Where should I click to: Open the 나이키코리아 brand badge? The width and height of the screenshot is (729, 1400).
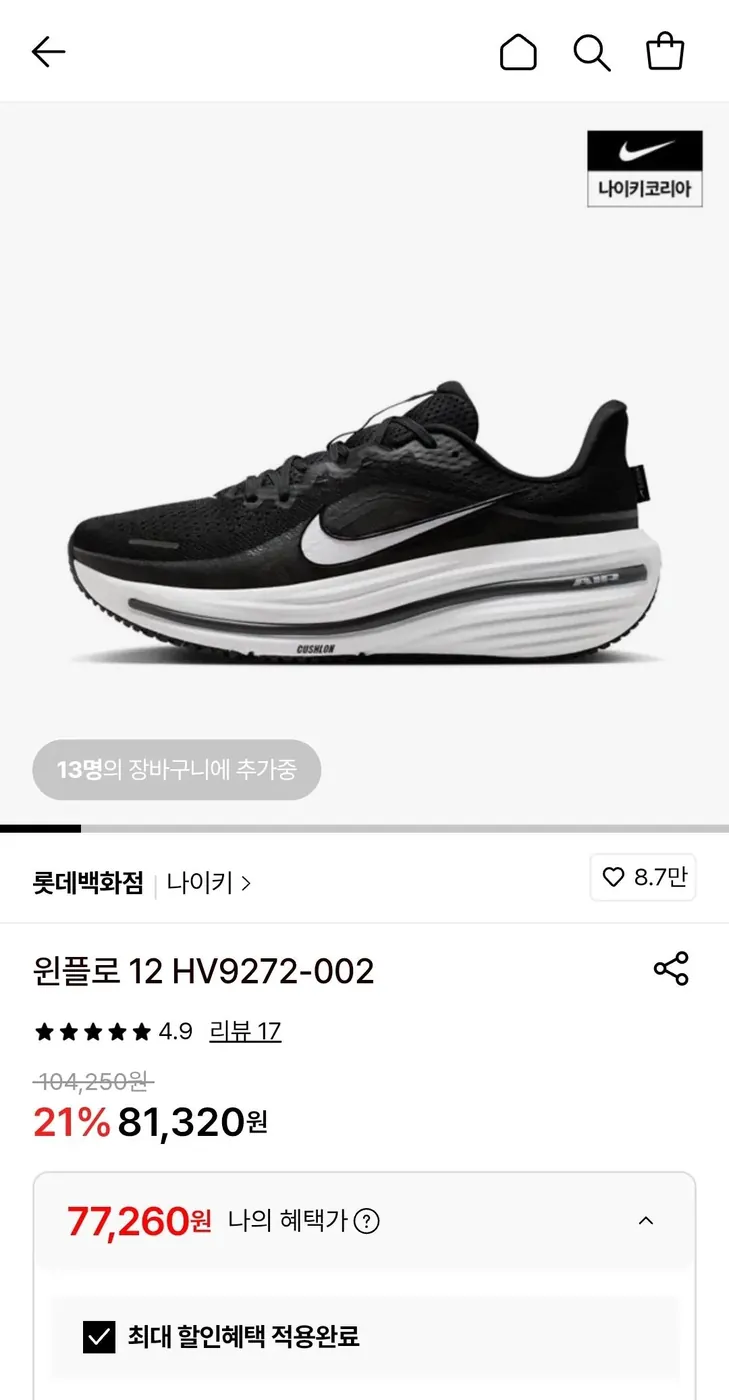tap(645, 168)
